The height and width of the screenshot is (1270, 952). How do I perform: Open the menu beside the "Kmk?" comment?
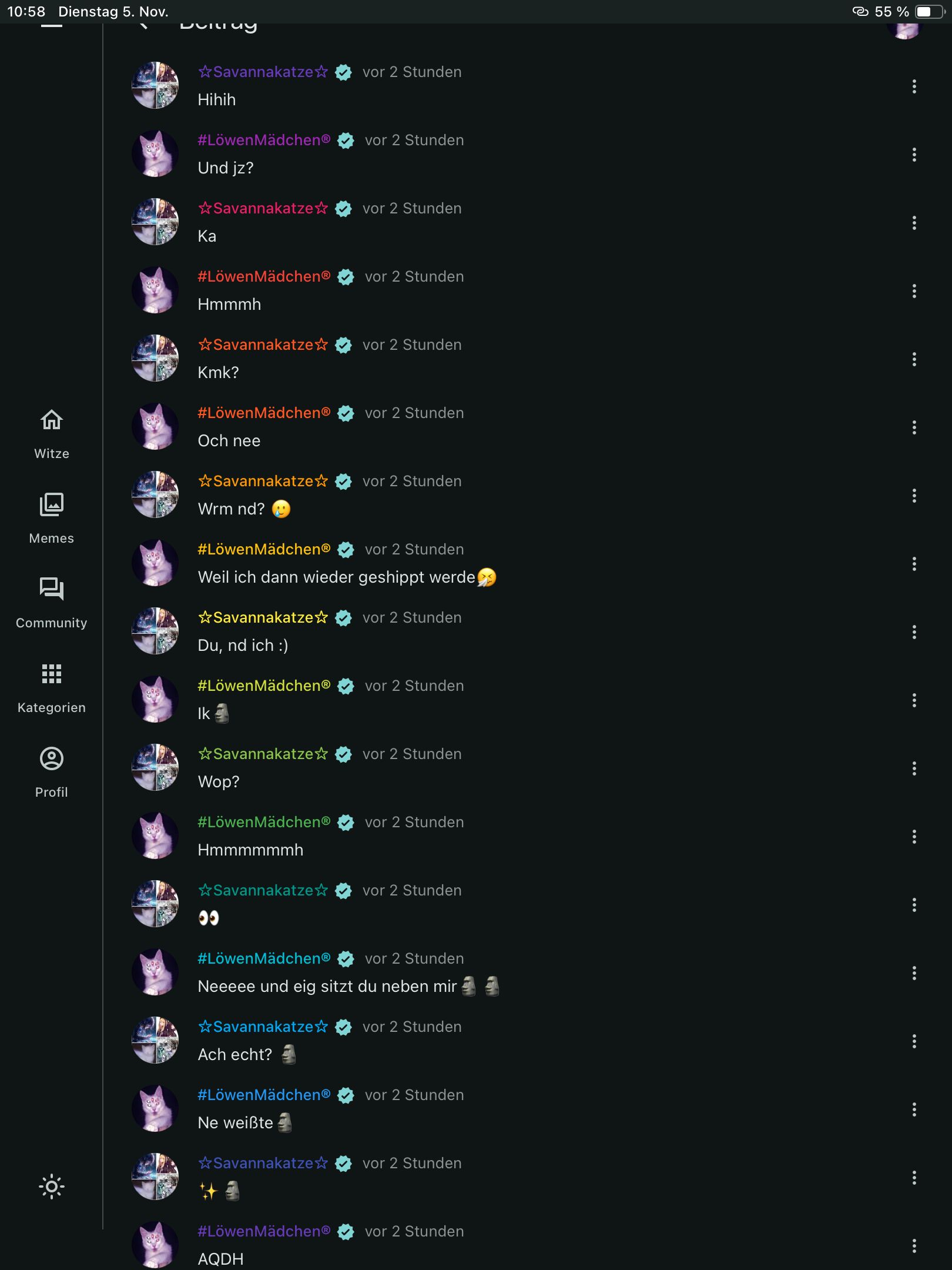914,359
